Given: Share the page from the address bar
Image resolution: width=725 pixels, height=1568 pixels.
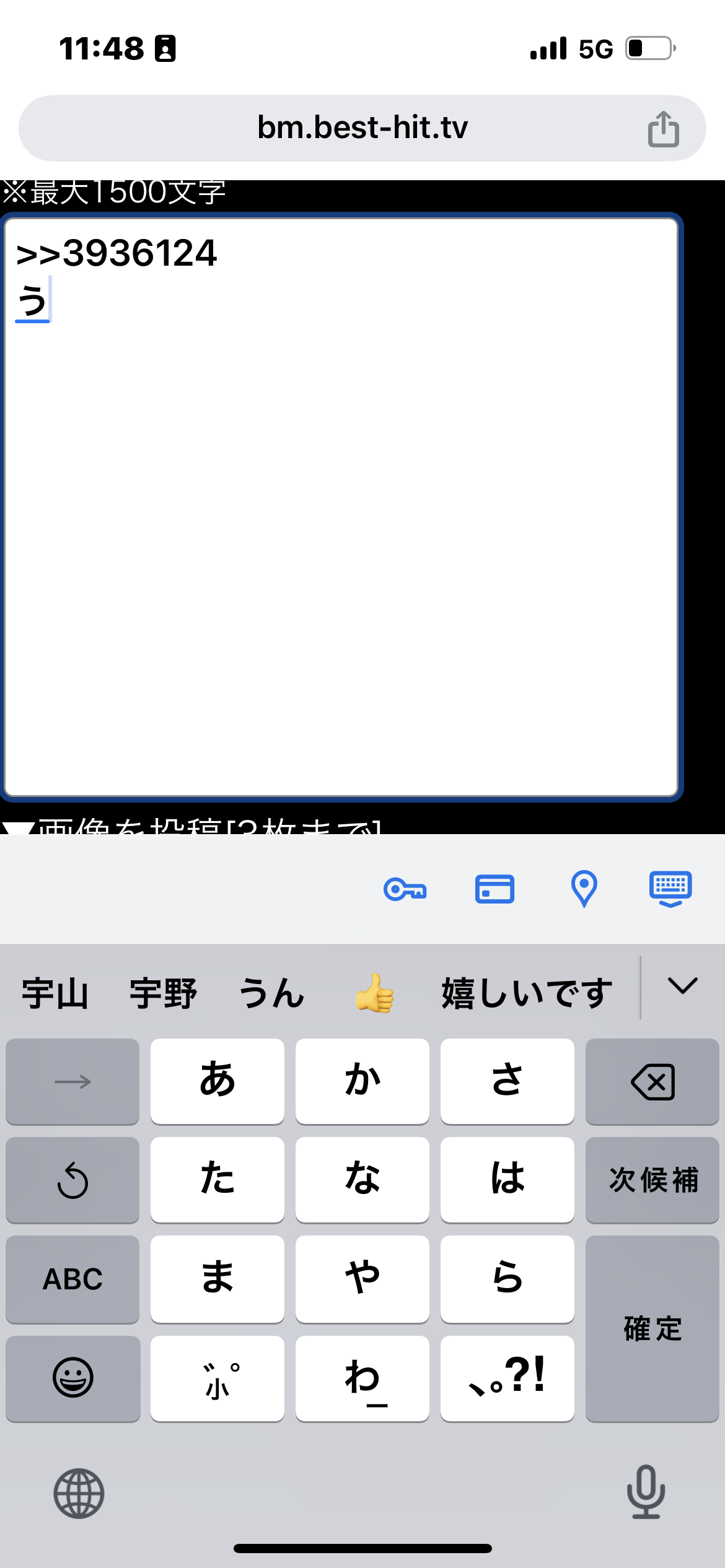Looking at the screenshot, I should 663,128.
